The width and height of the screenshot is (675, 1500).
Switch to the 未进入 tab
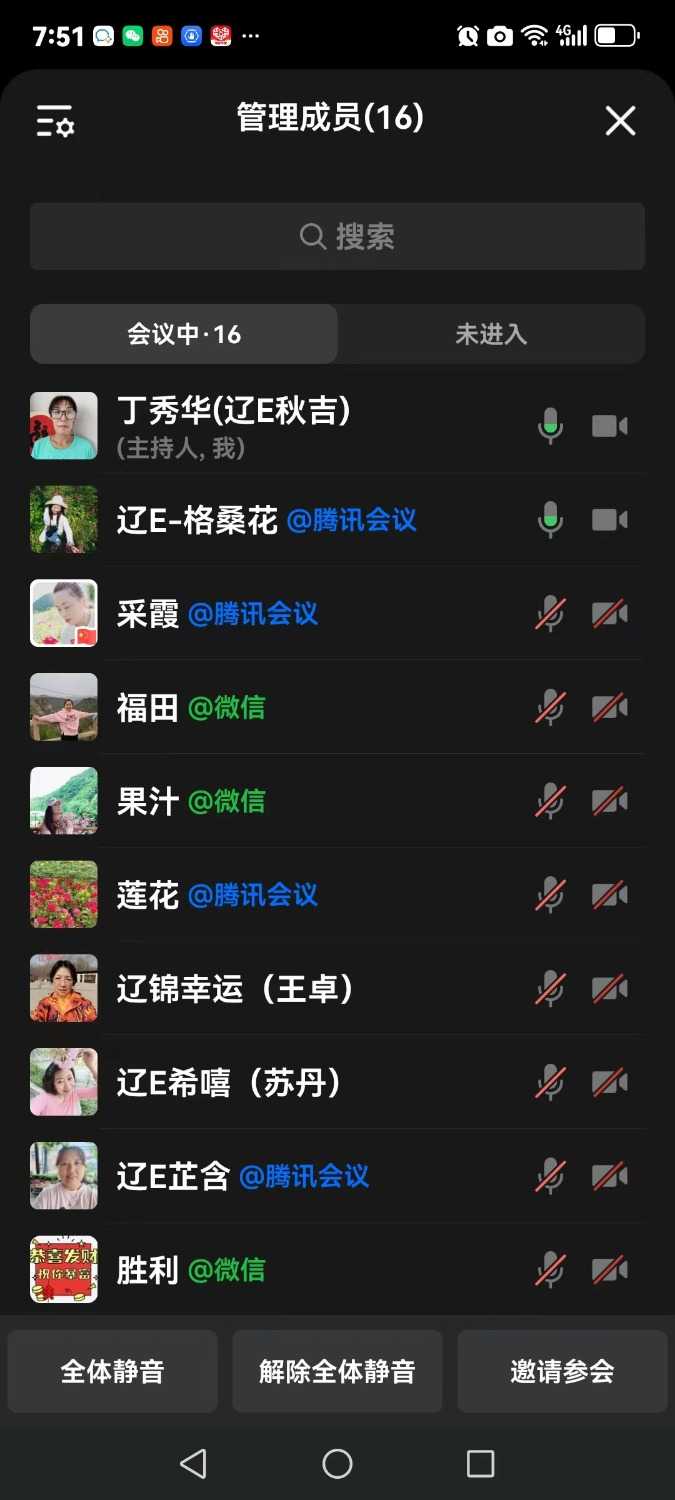(491, 334)
